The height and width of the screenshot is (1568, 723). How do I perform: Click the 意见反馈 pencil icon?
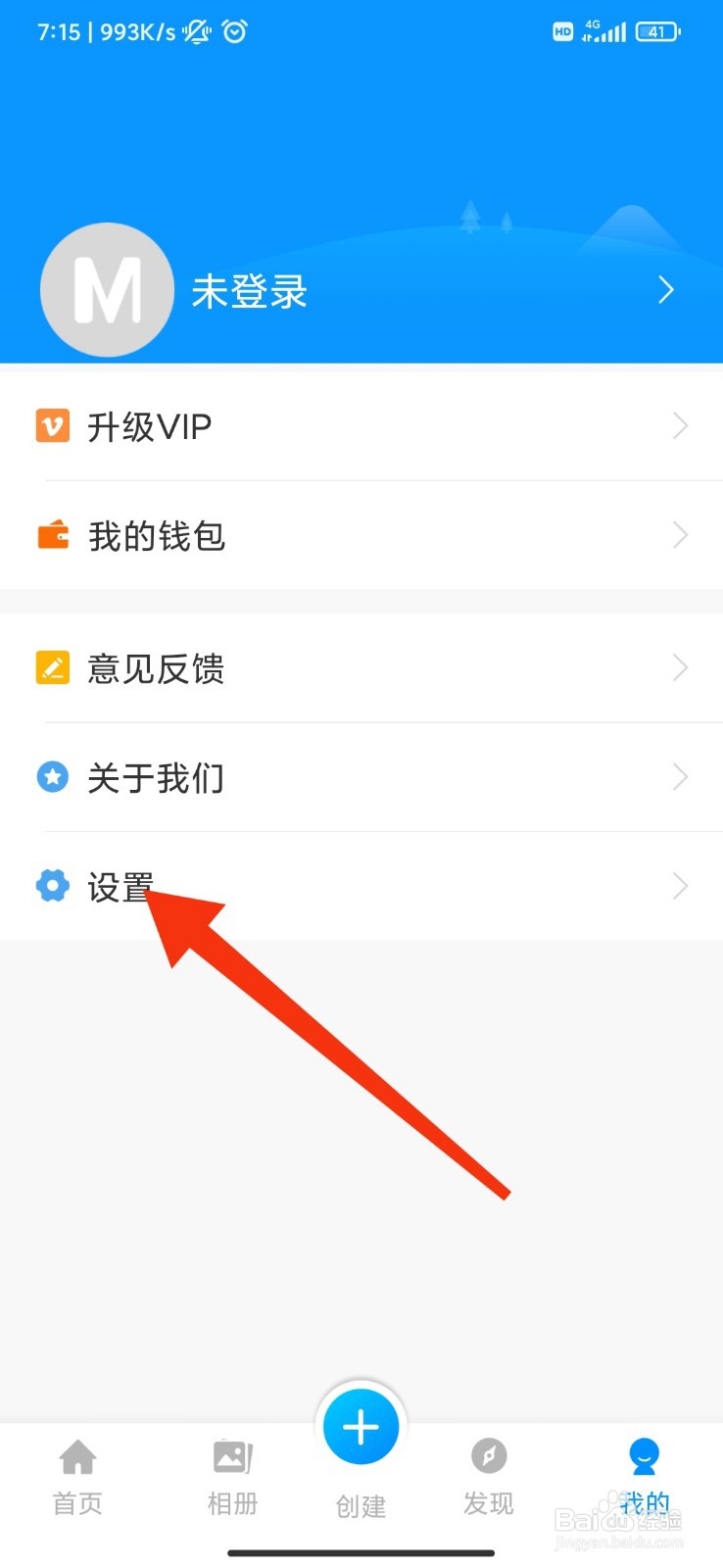52,667
